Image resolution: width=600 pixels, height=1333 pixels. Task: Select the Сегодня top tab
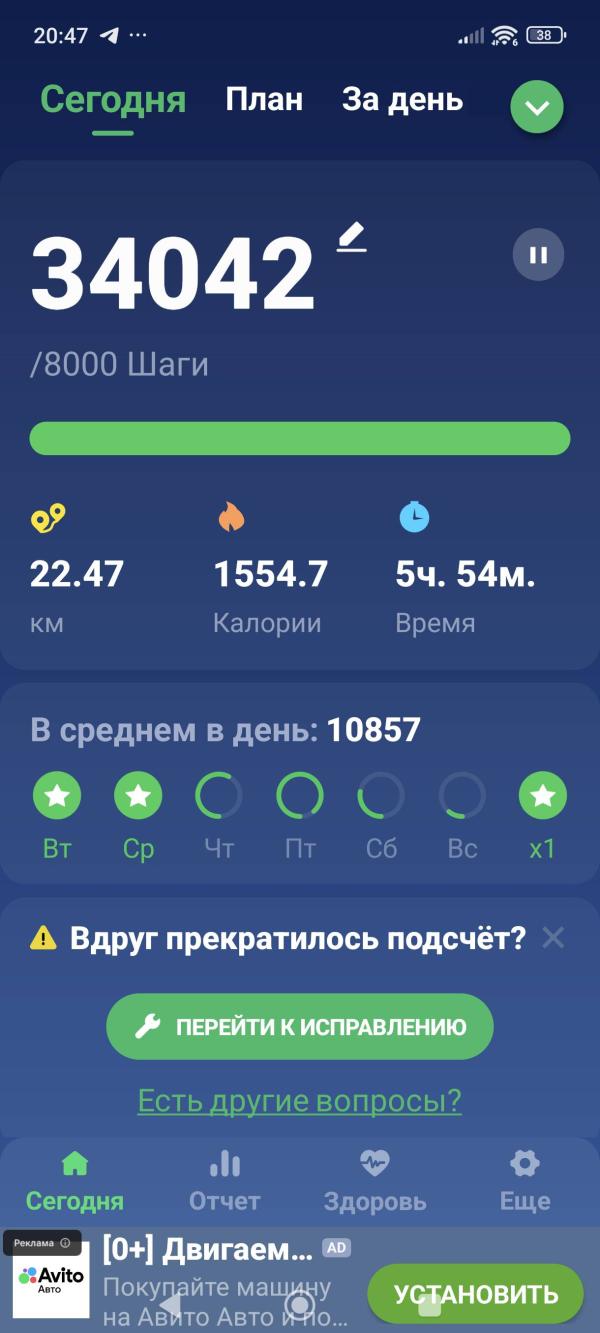click(113, 99)
